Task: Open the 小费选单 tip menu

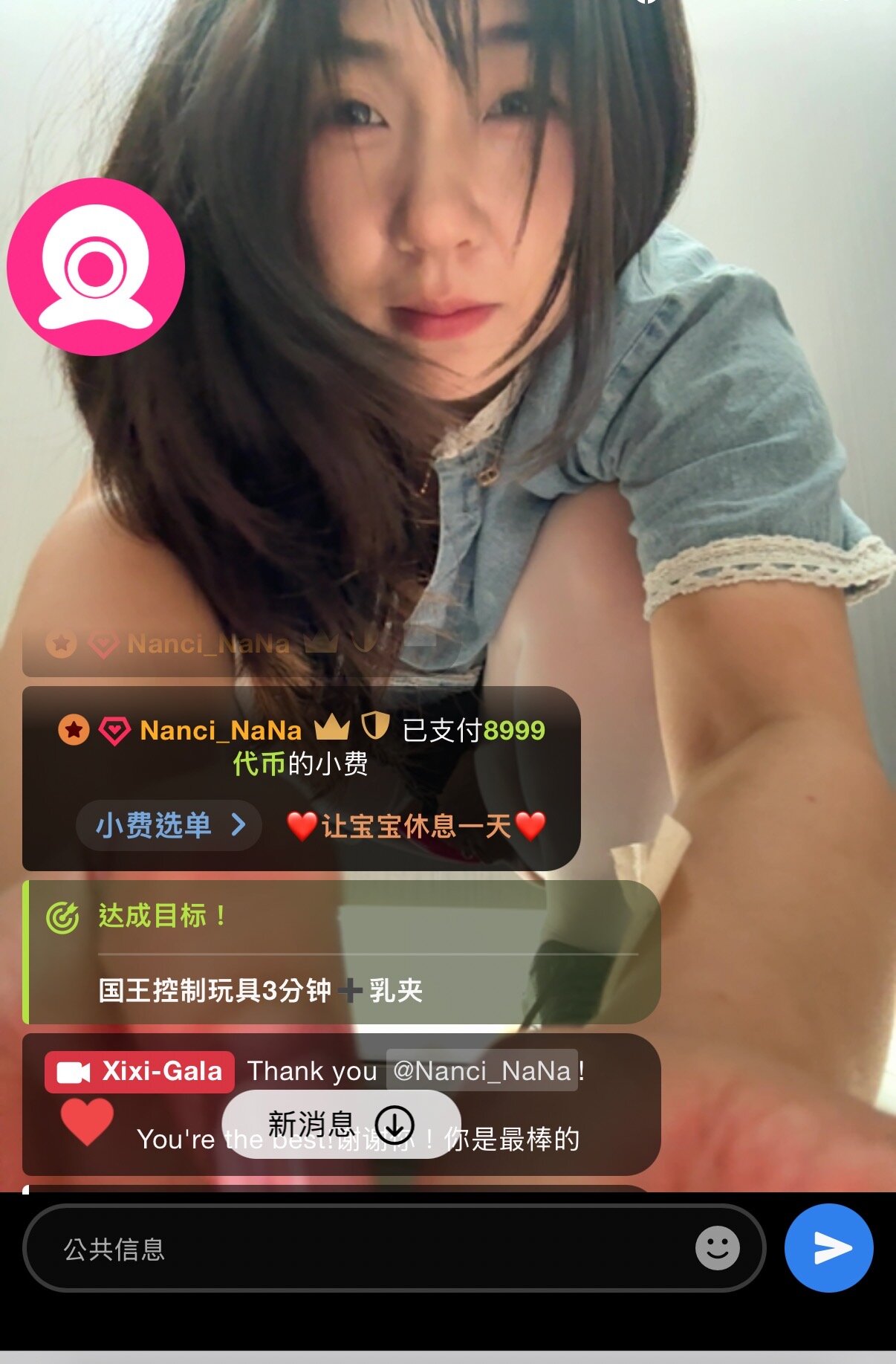Action: [x=169, y=825]
